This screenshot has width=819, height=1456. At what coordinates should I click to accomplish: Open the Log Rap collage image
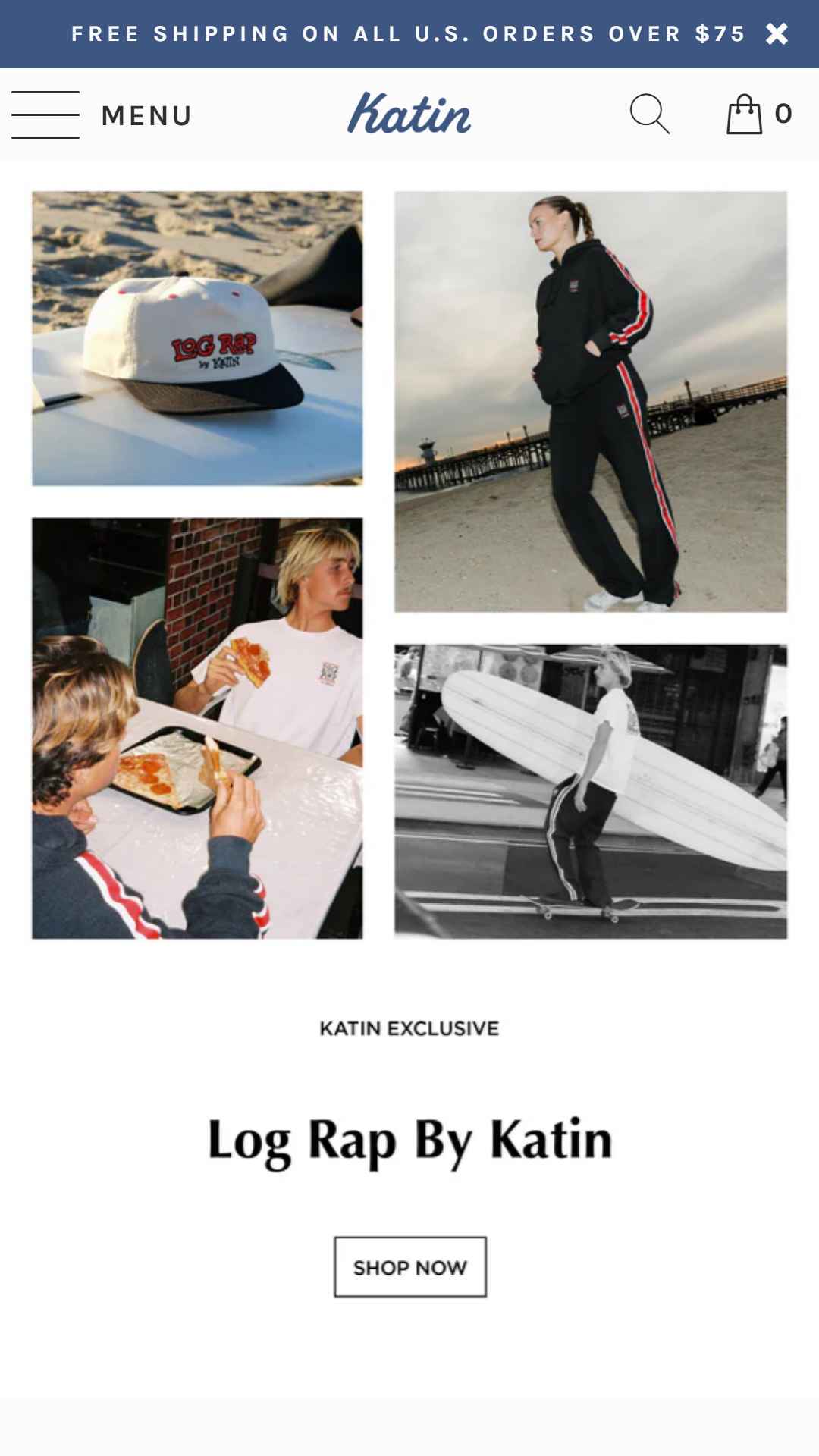click(x=409, y=565)
